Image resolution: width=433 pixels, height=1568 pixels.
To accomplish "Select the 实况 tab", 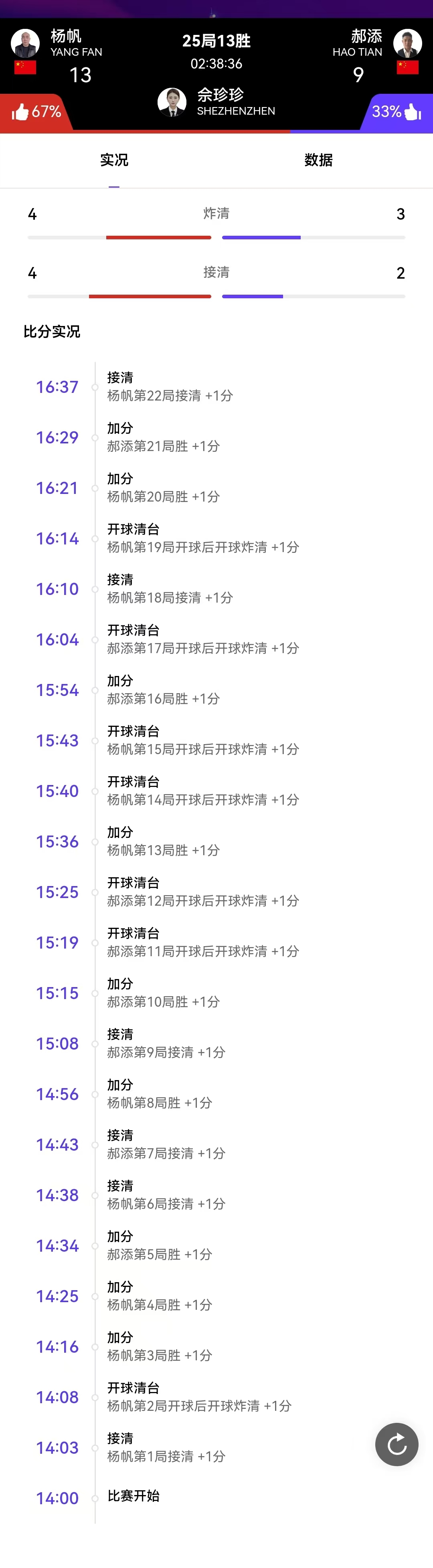I will [x=114, y=160].
